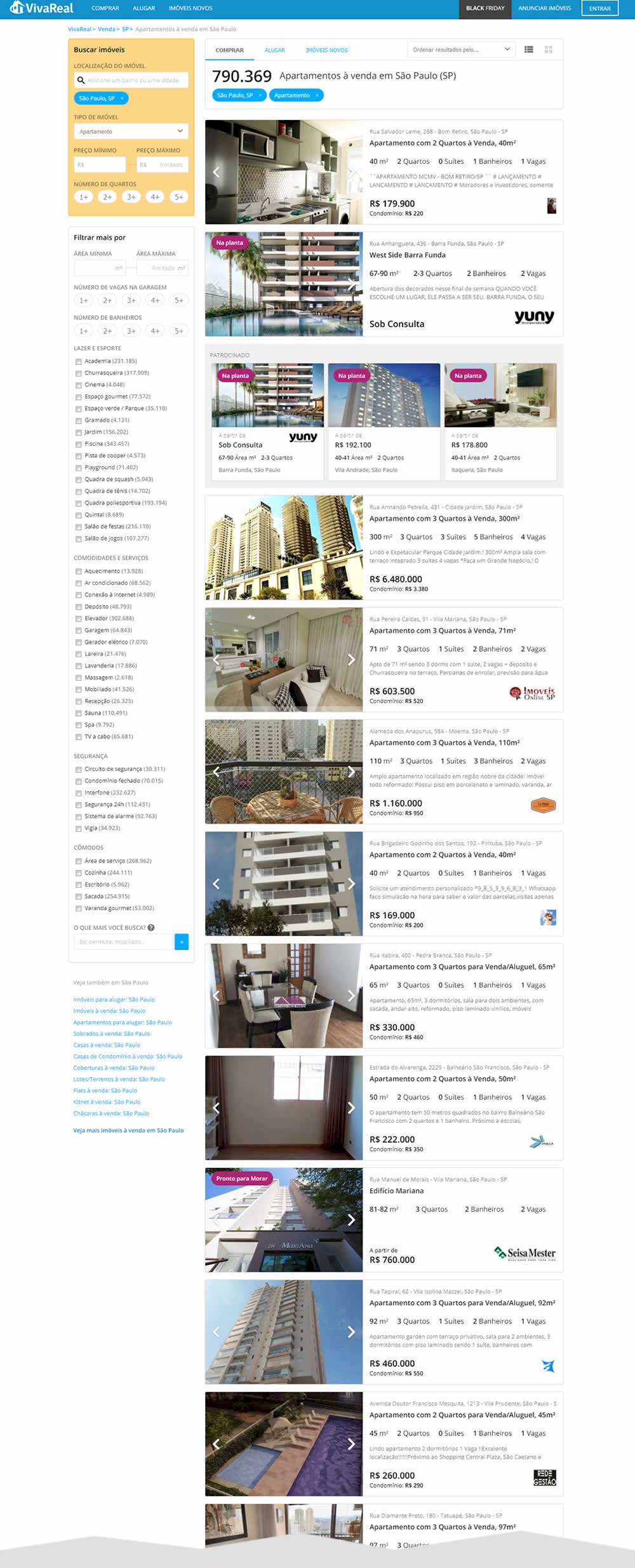Open the BLACK FRIDAY page

(485, 8)
